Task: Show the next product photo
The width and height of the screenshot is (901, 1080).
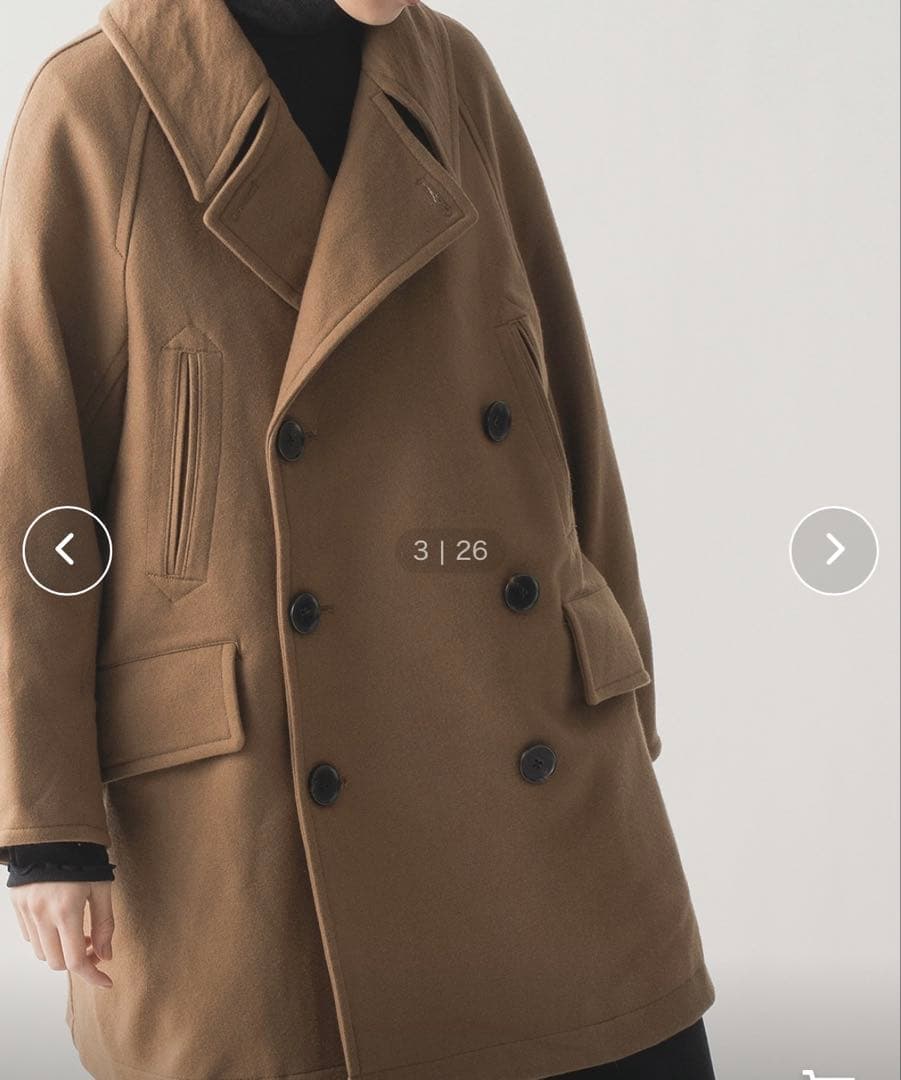Action: pyautogui.click(x=833, y=550)
